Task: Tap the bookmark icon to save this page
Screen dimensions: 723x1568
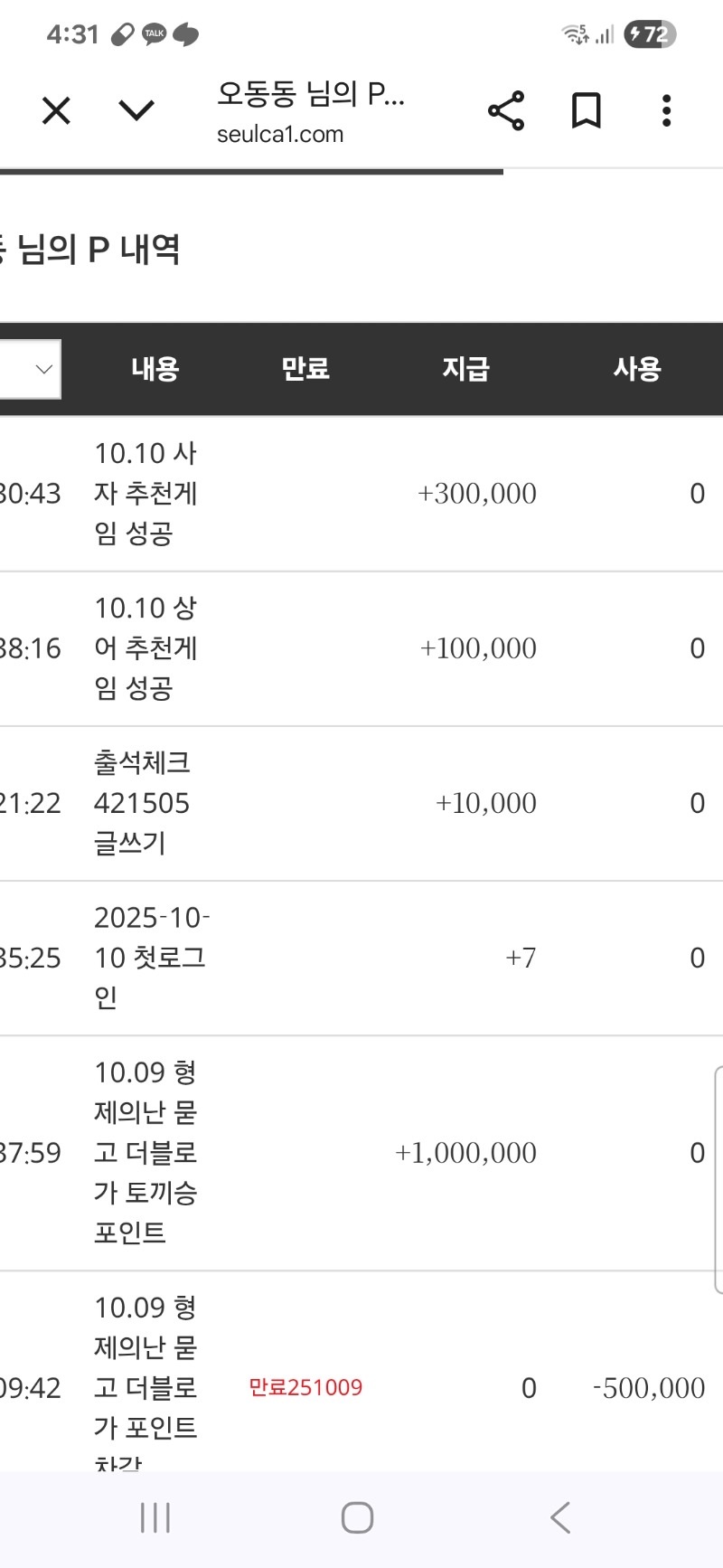Action: (x=584, y=110)
